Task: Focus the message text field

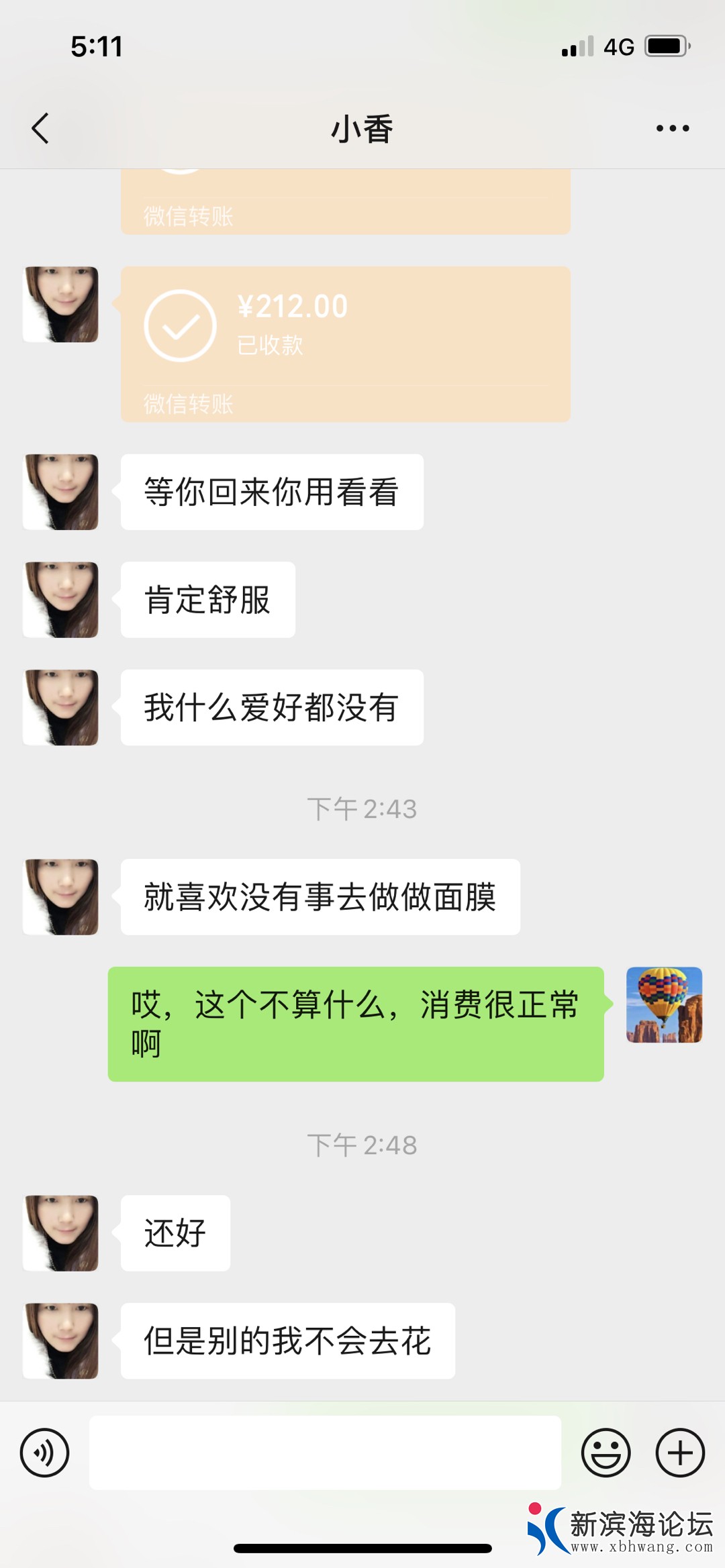Action: (325, 1453)
